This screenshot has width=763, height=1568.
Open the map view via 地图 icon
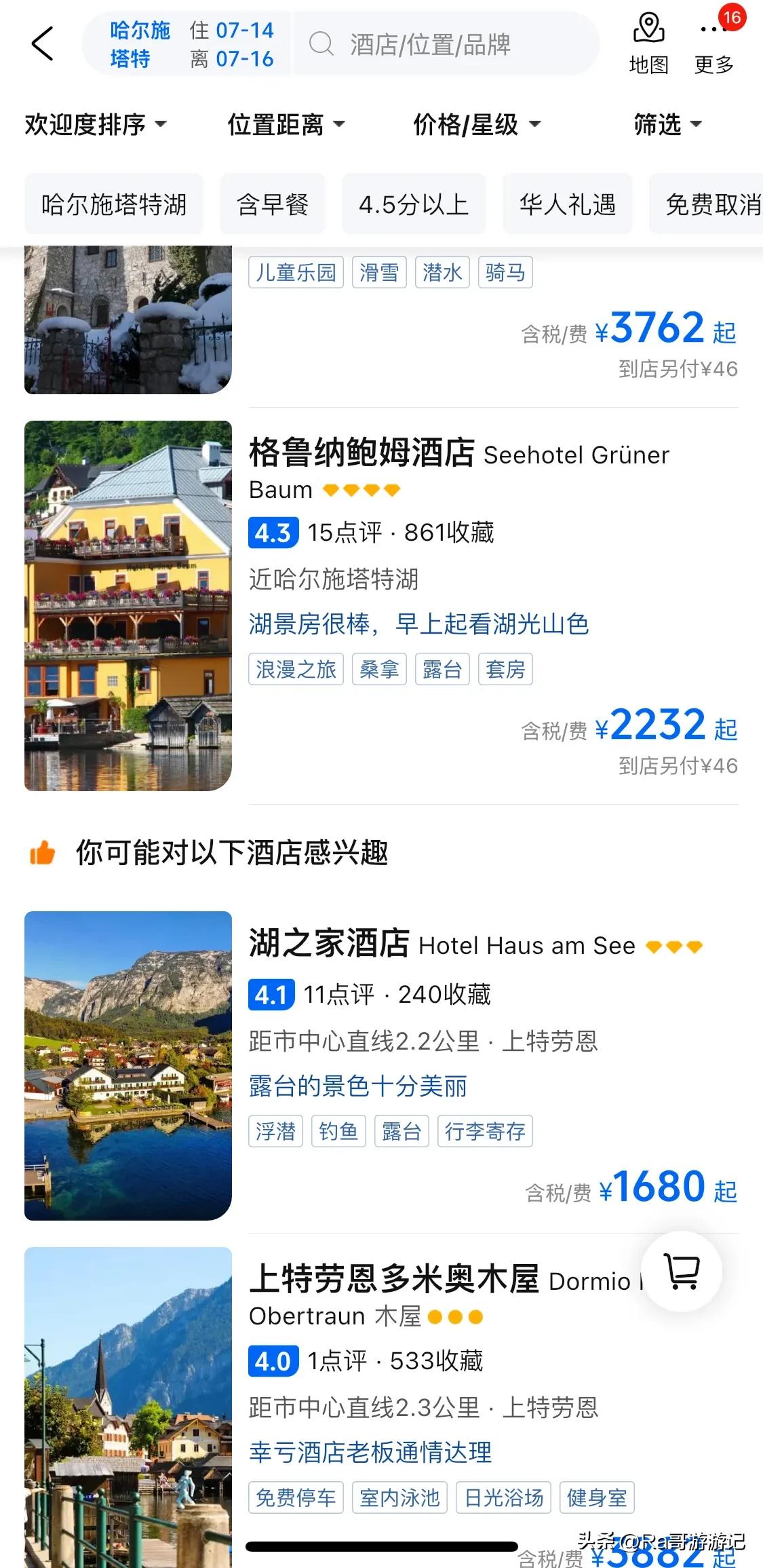coord(649,42)
